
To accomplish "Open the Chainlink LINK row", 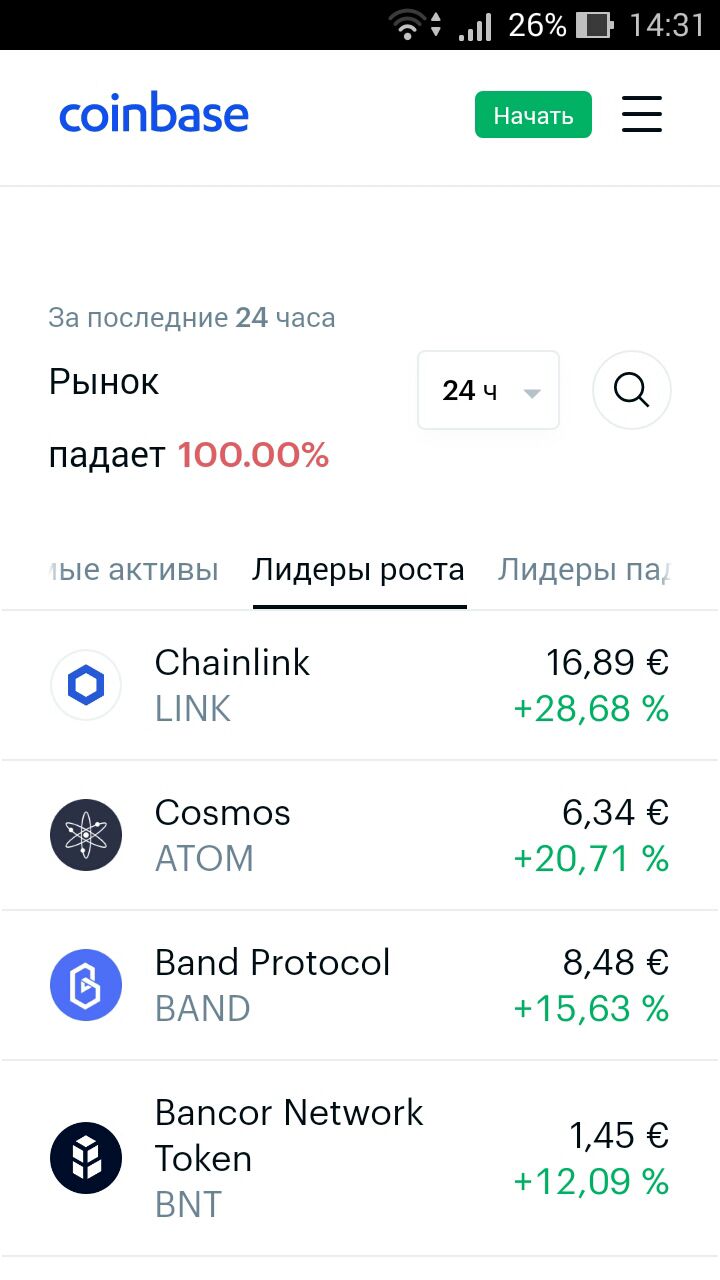I will pyautogui.click(x=360, y=685).
